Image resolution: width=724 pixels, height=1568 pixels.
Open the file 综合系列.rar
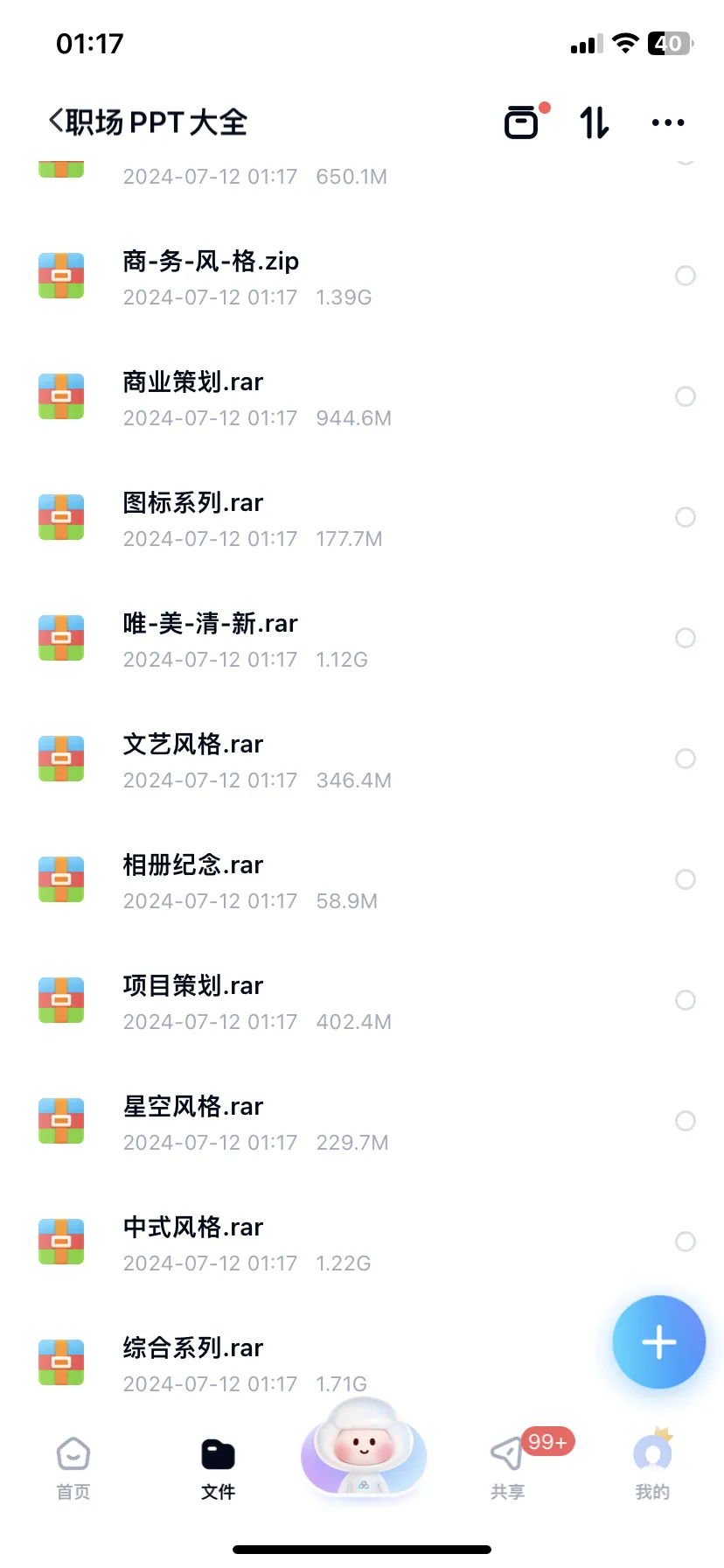pos(193,1348)
